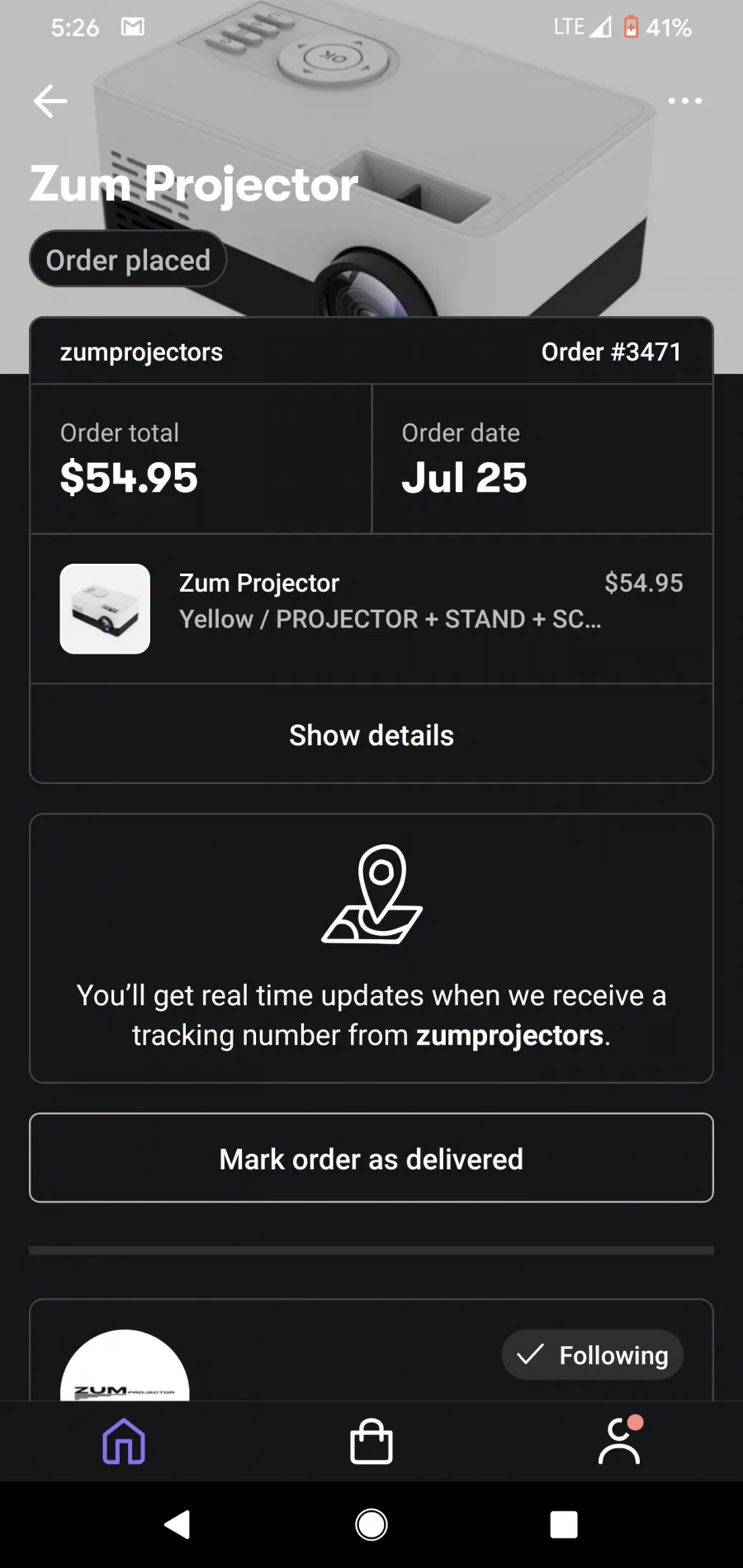743x1568 pixels.
Task: Tap the system recent apps button
Action: [564, 1524]
